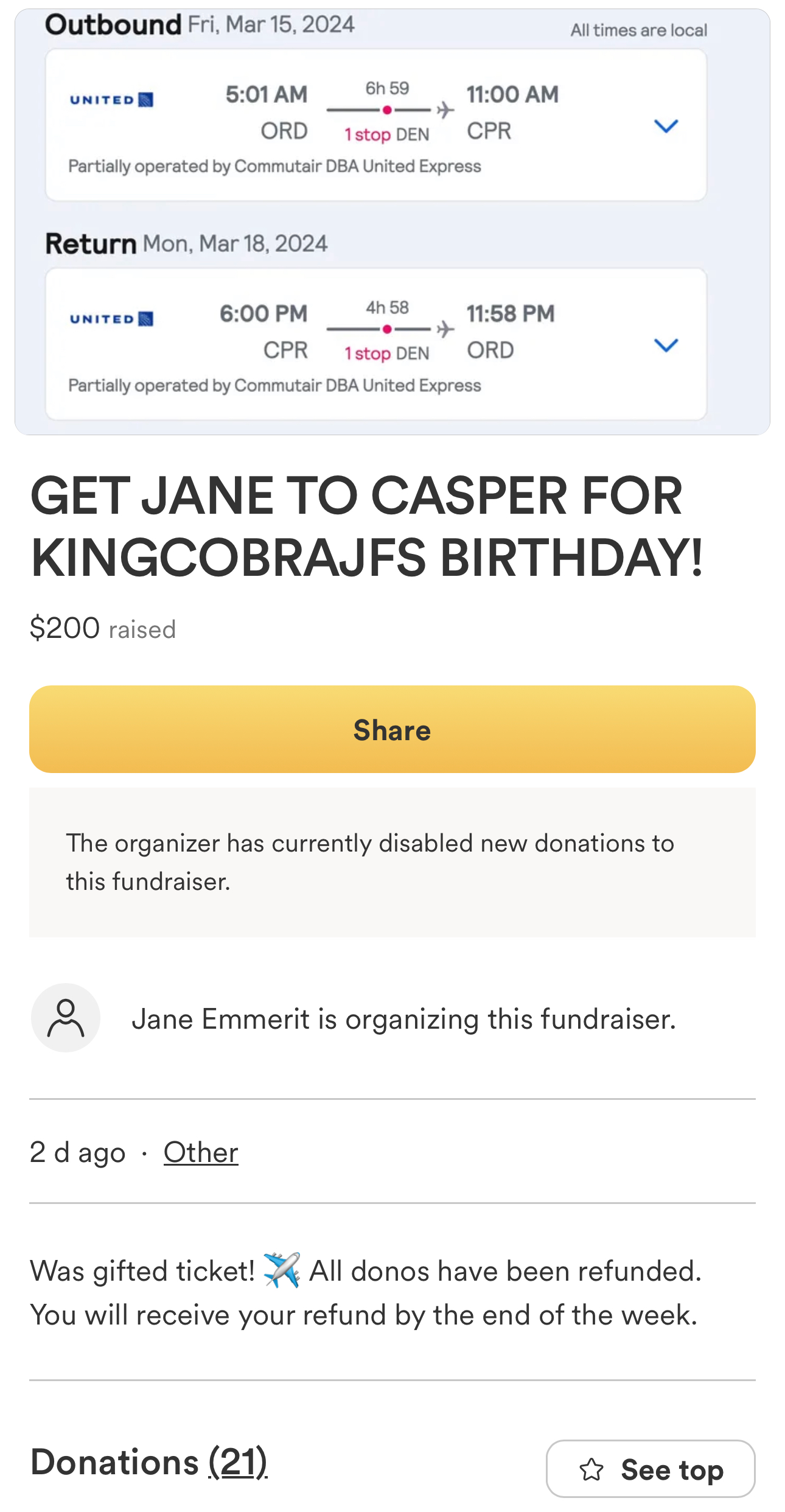Open the Other category link
785x1512 pixels.
coord(201,1152)
